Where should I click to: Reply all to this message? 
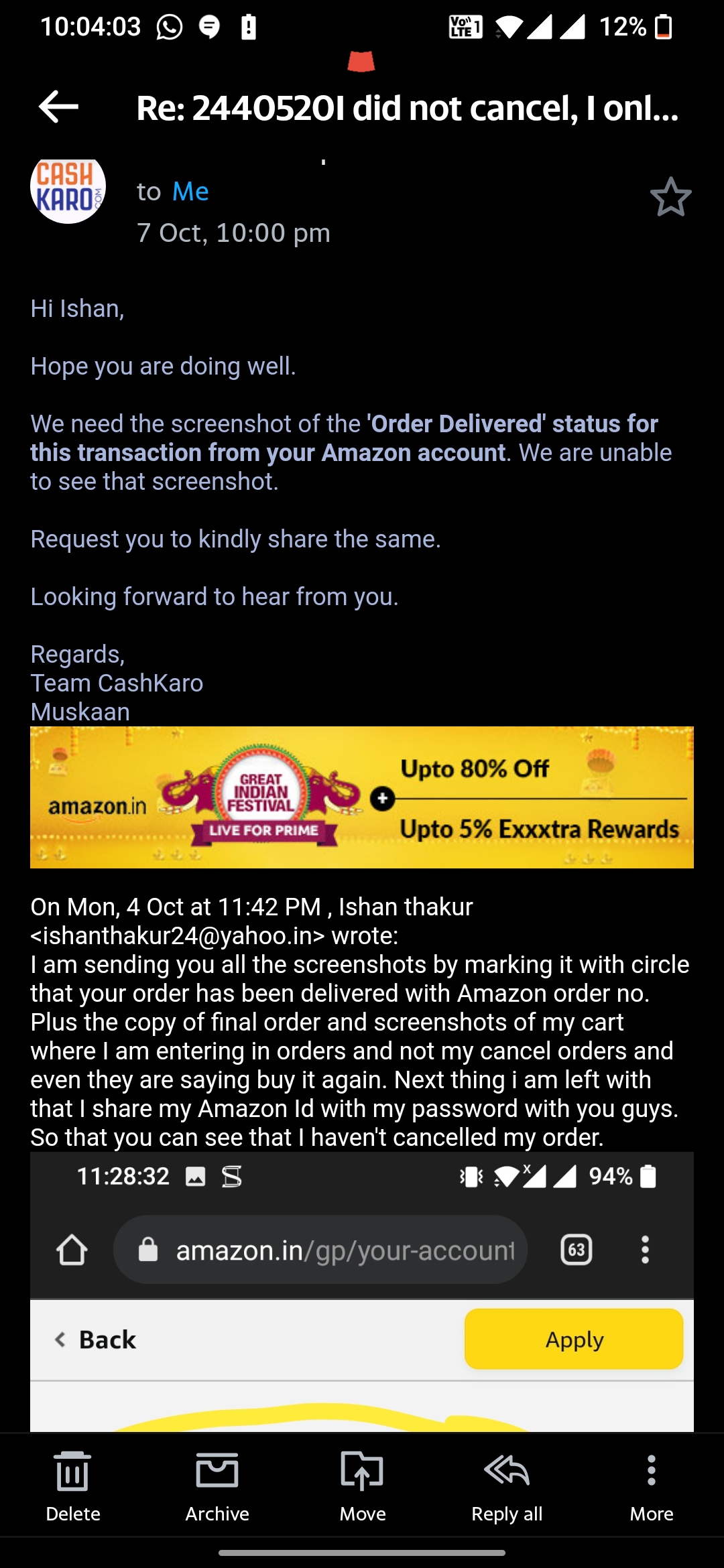tap(507, 1484)
